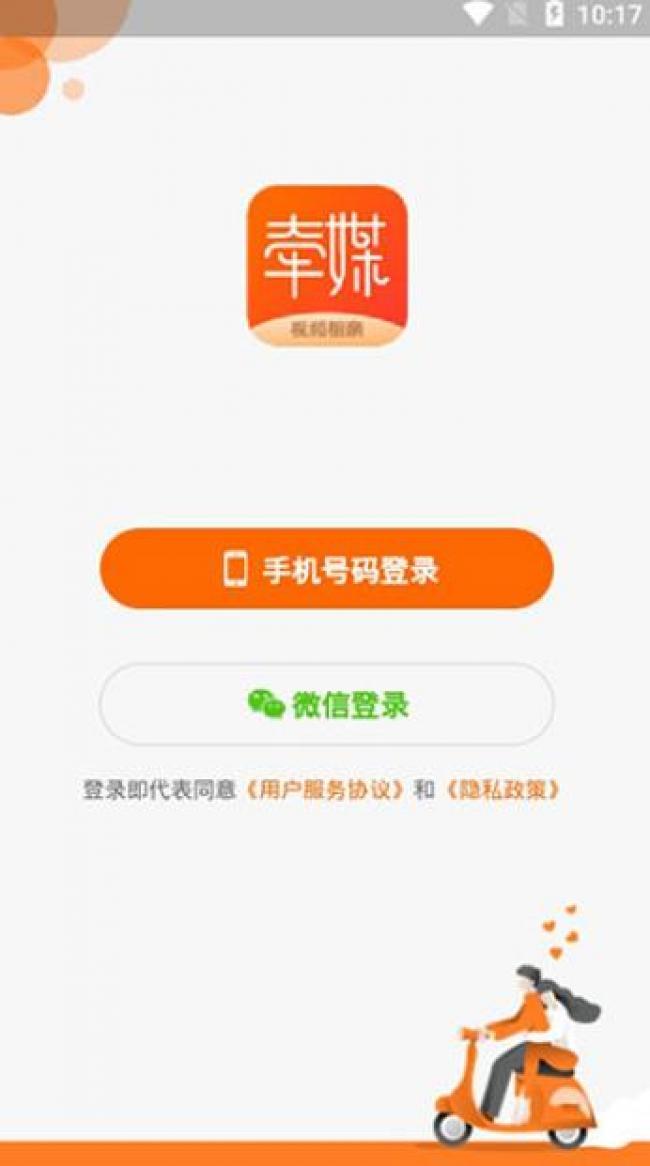The image size is (650, 1166).
Task: Open the 用户服务协议 link
Action: point(326,790)
